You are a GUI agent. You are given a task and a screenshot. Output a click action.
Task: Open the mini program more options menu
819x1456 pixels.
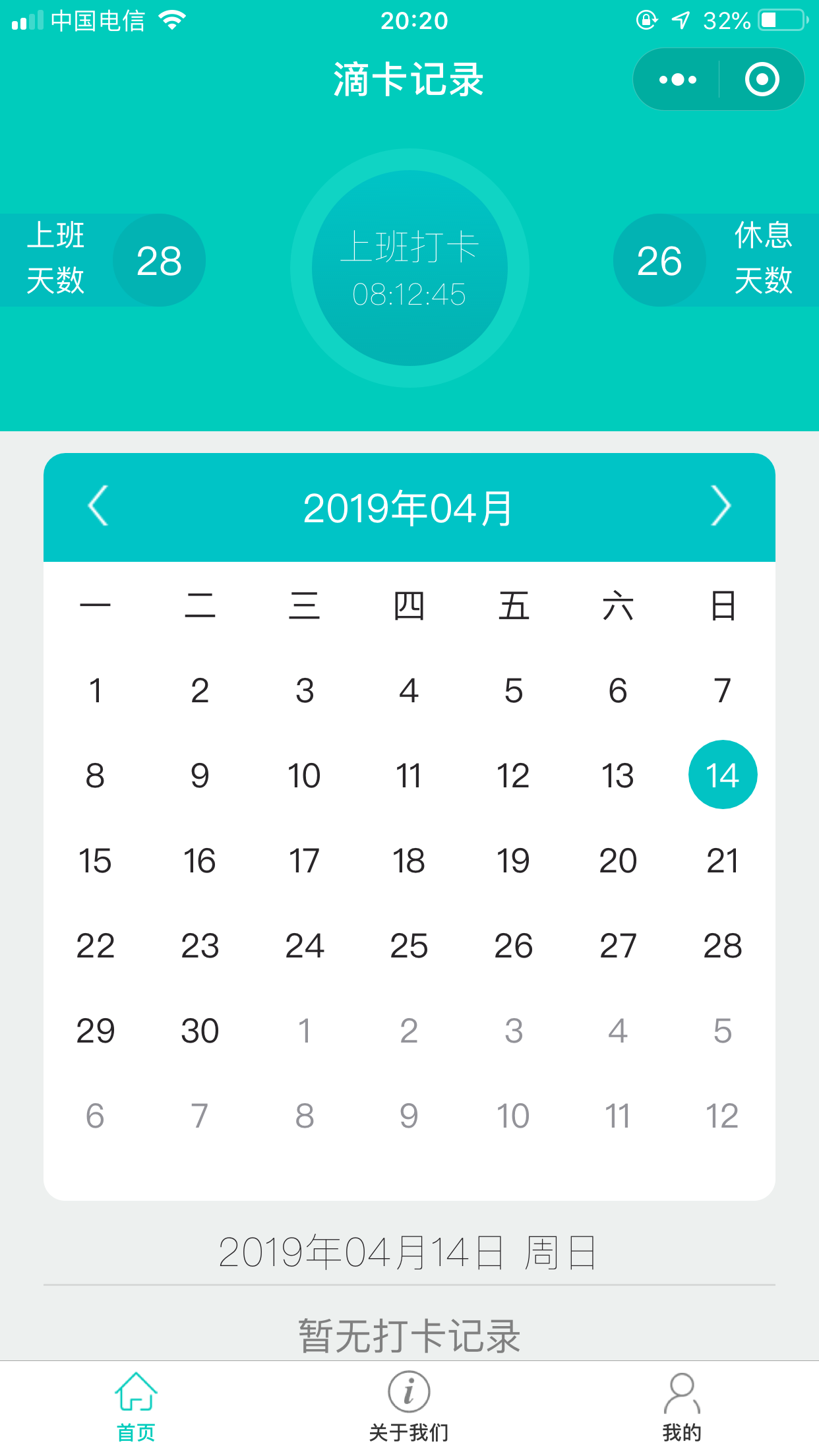coord(677,80)
